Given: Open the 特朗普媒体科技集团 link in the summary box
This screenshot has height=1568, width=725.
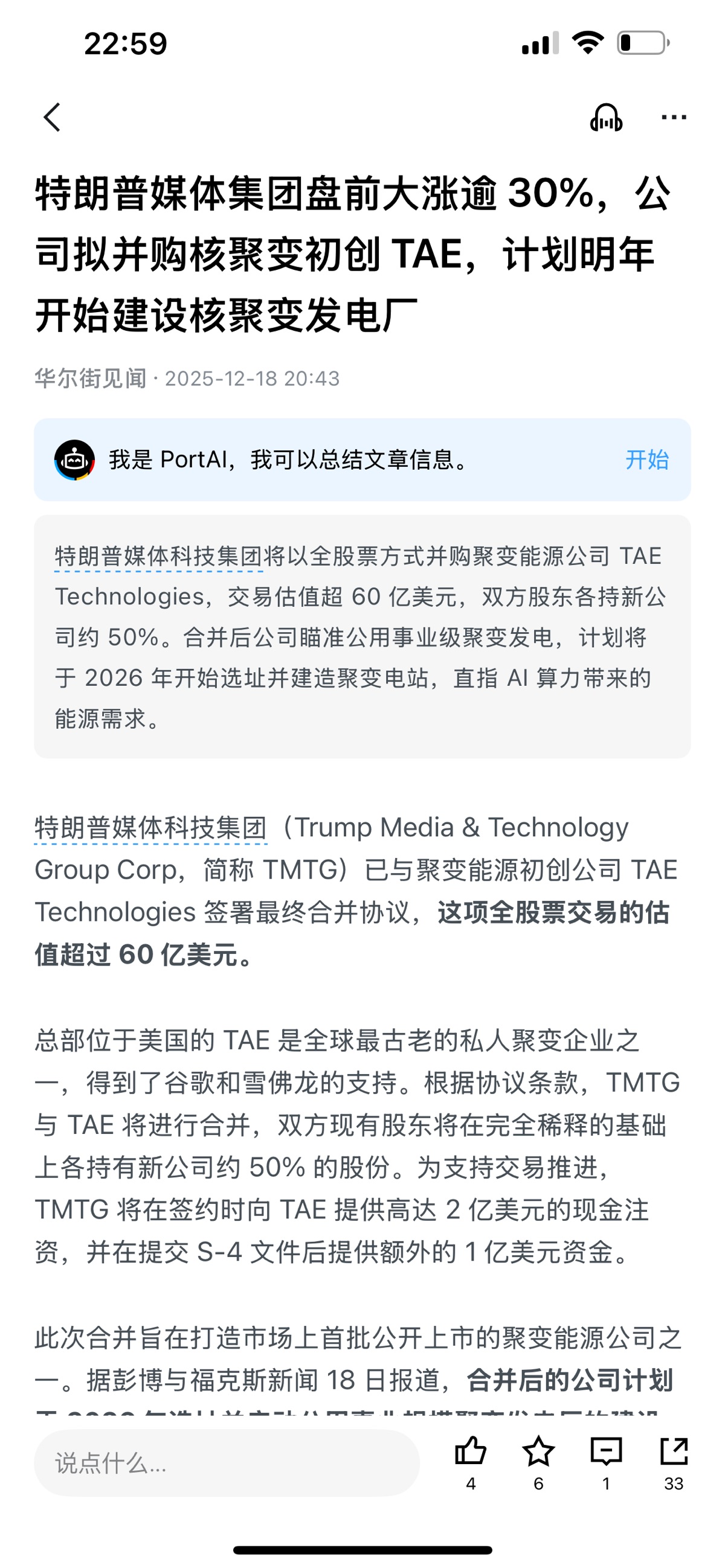Looking at the screenshot, I should point(158,556).
